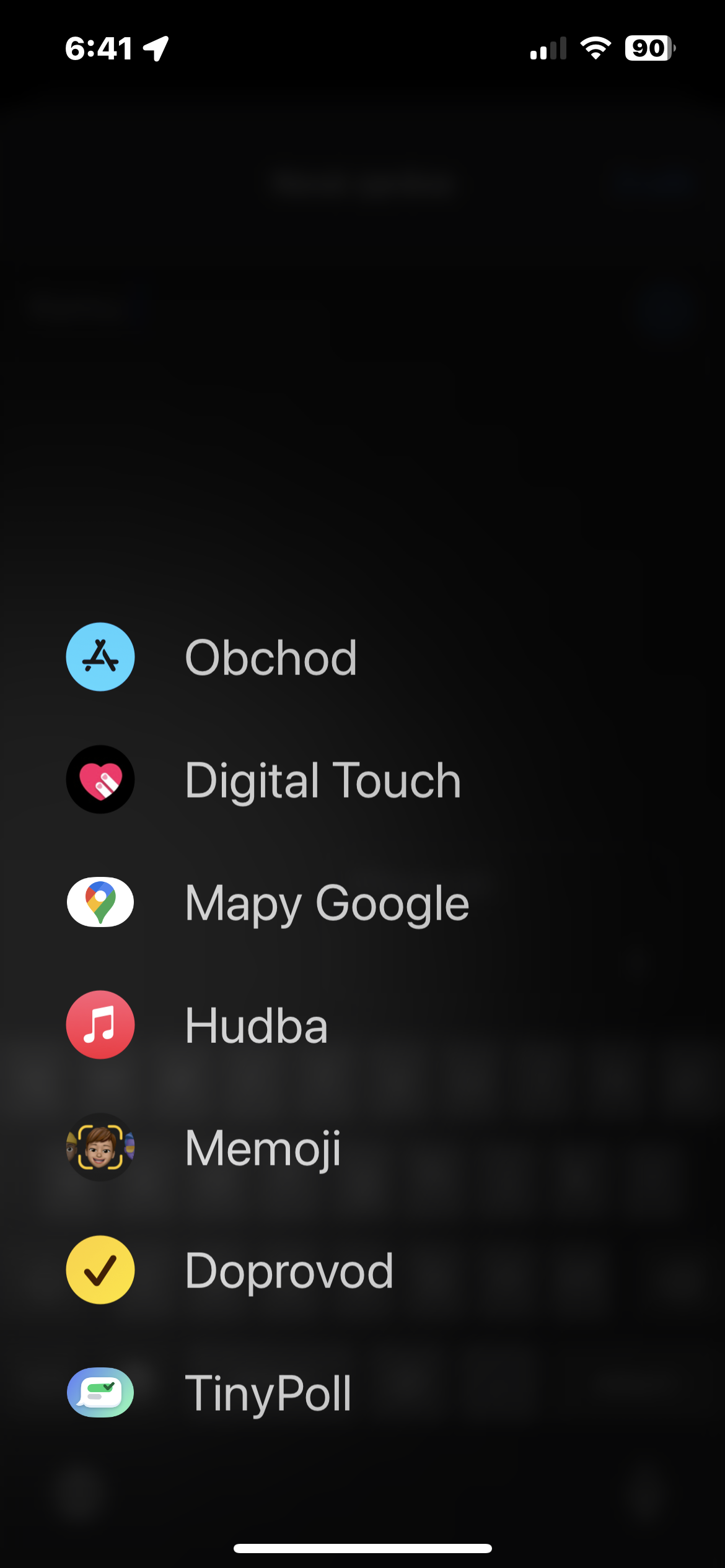Viewport: 725px width, 1568px height.
Task: Launch TinyPoll
Action: click(211, 1393)
